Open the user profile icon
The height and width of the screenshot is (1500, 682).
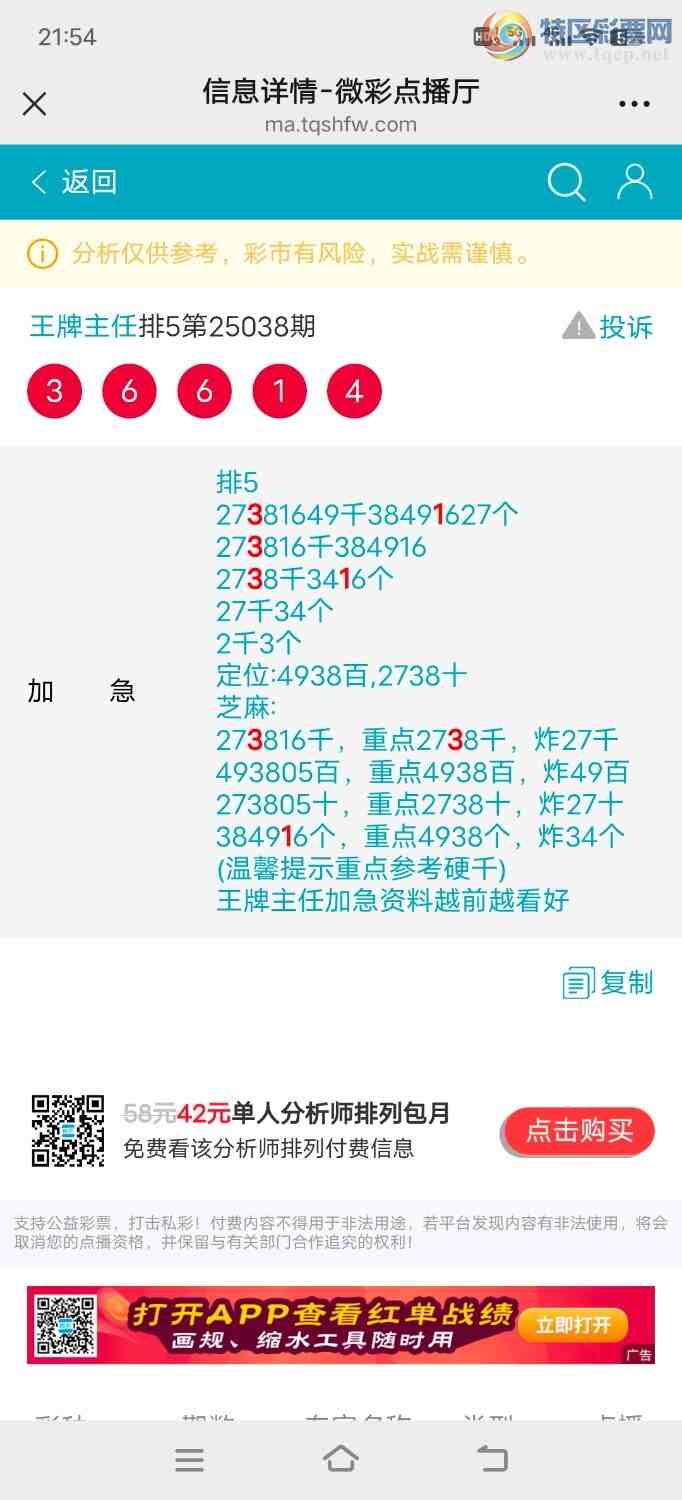point(634,182)
